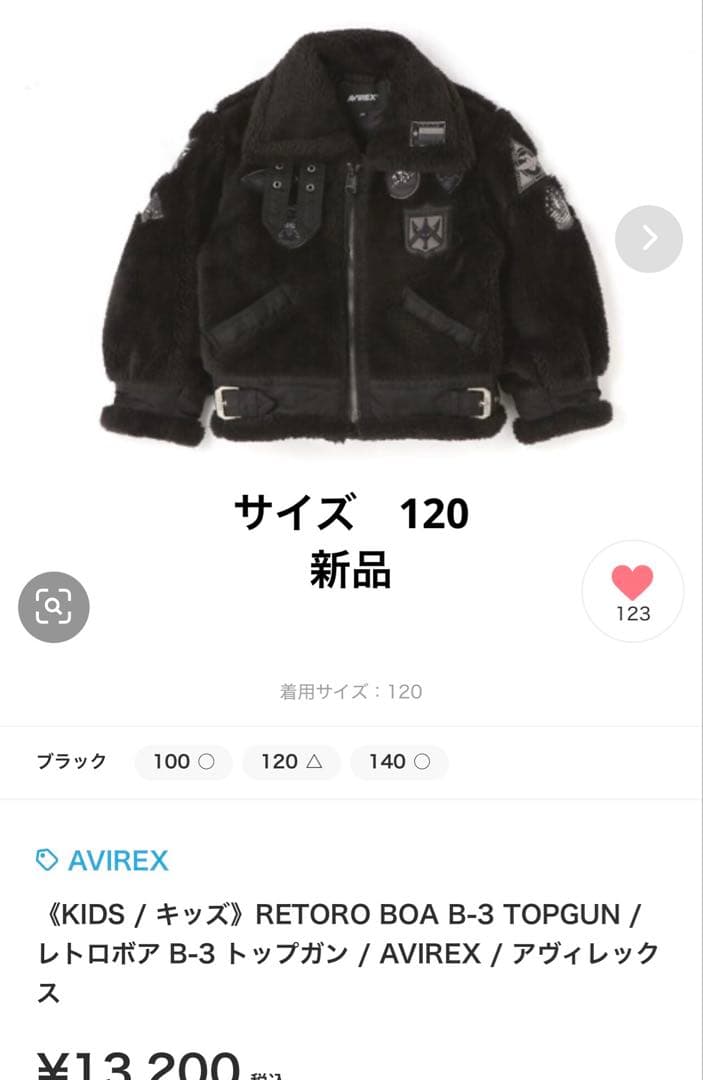703x1080 pixels.
Task: Select the size 100 chip
Action: (x=183, y=762)
